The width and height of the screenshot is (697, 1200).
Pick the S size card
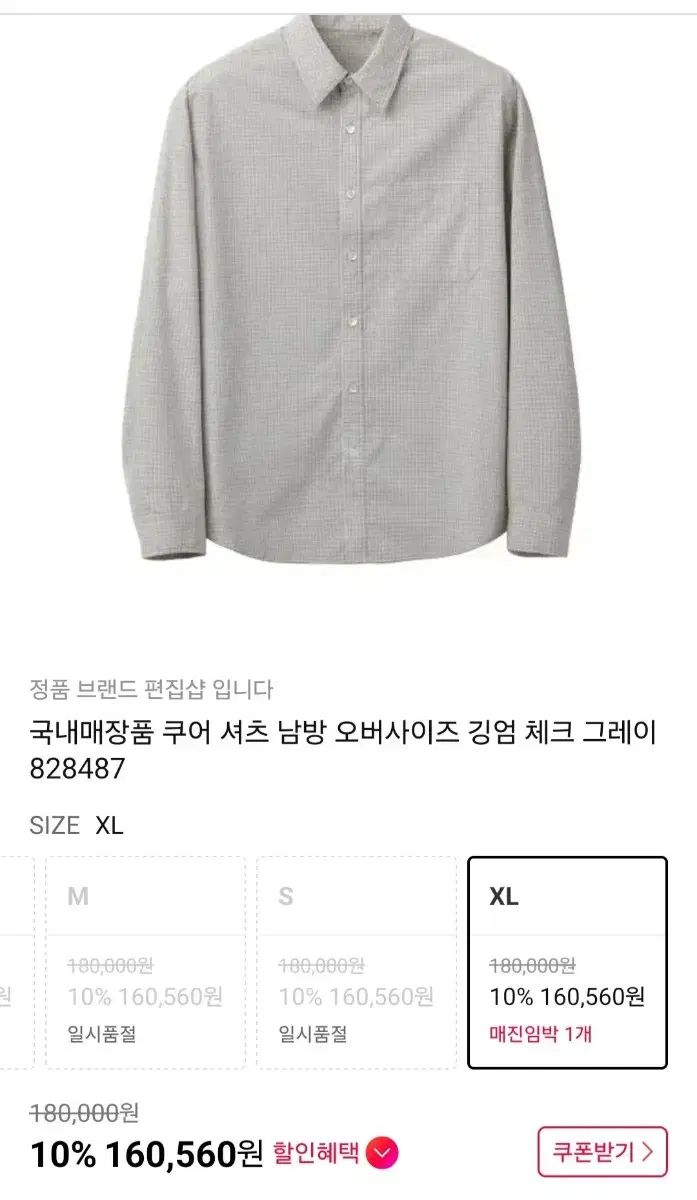click(x=356, y=962)
